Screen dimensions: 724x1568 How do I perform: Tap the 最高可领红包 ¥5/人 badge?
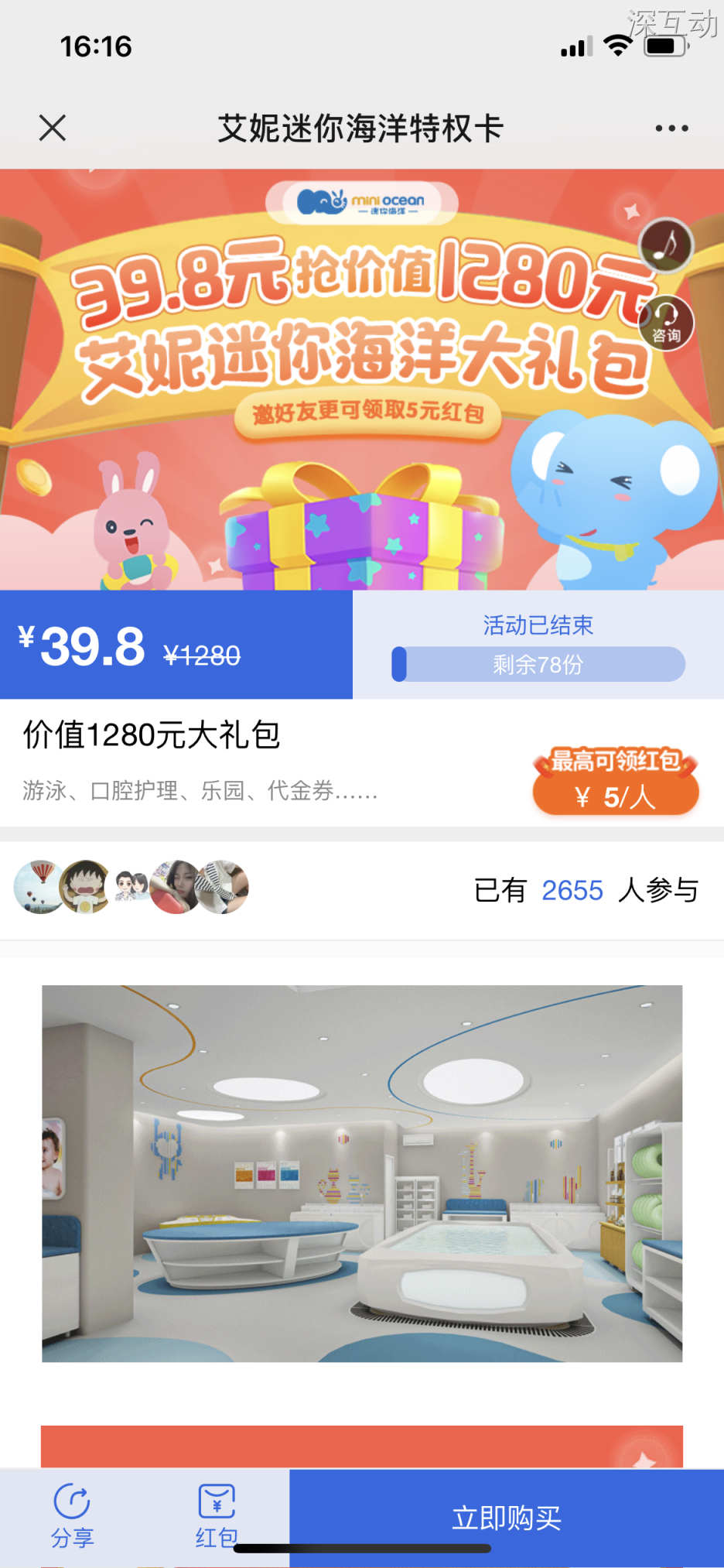tap(616, 782)
